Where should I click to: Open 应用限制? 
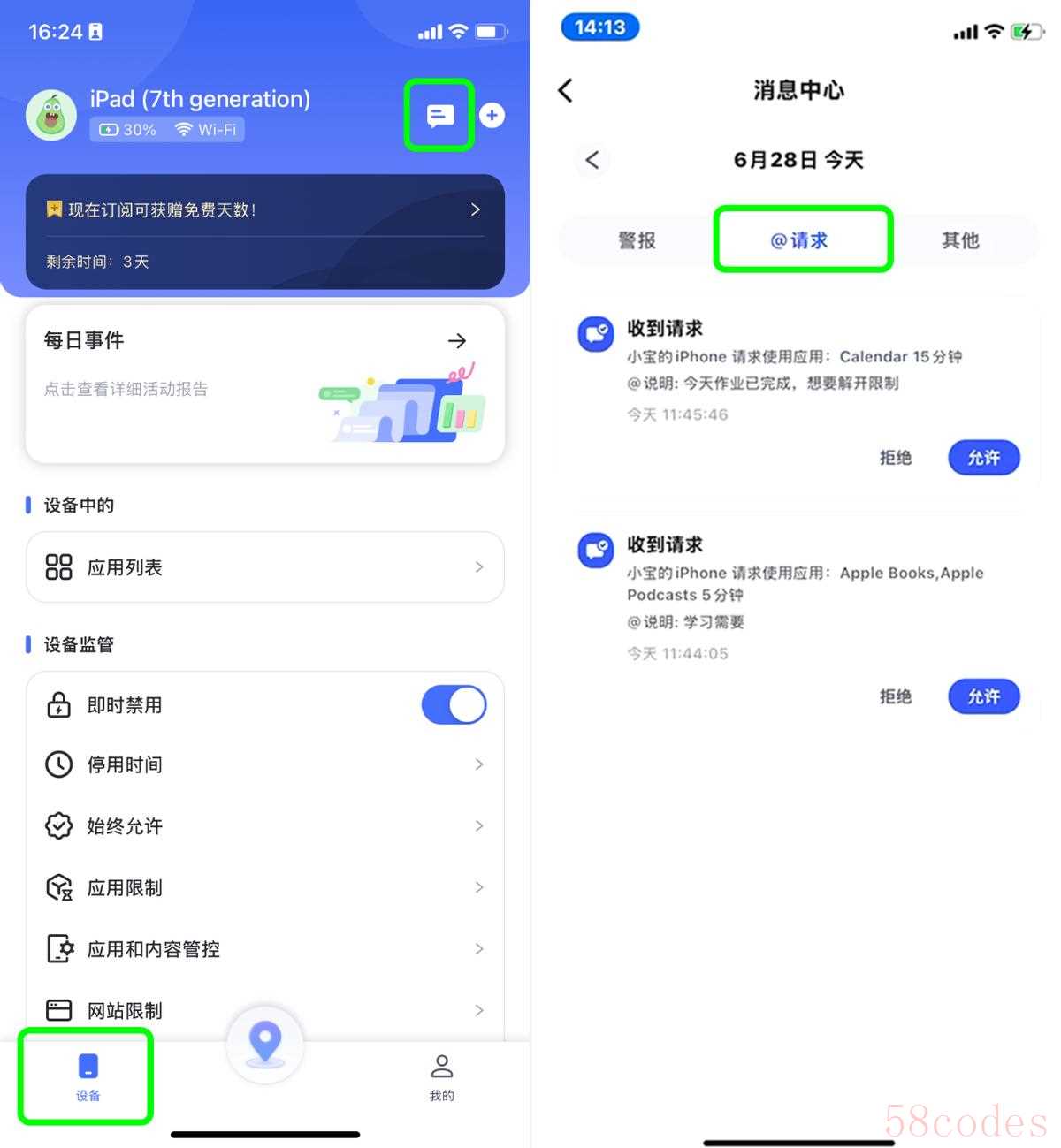pos(265,887)
